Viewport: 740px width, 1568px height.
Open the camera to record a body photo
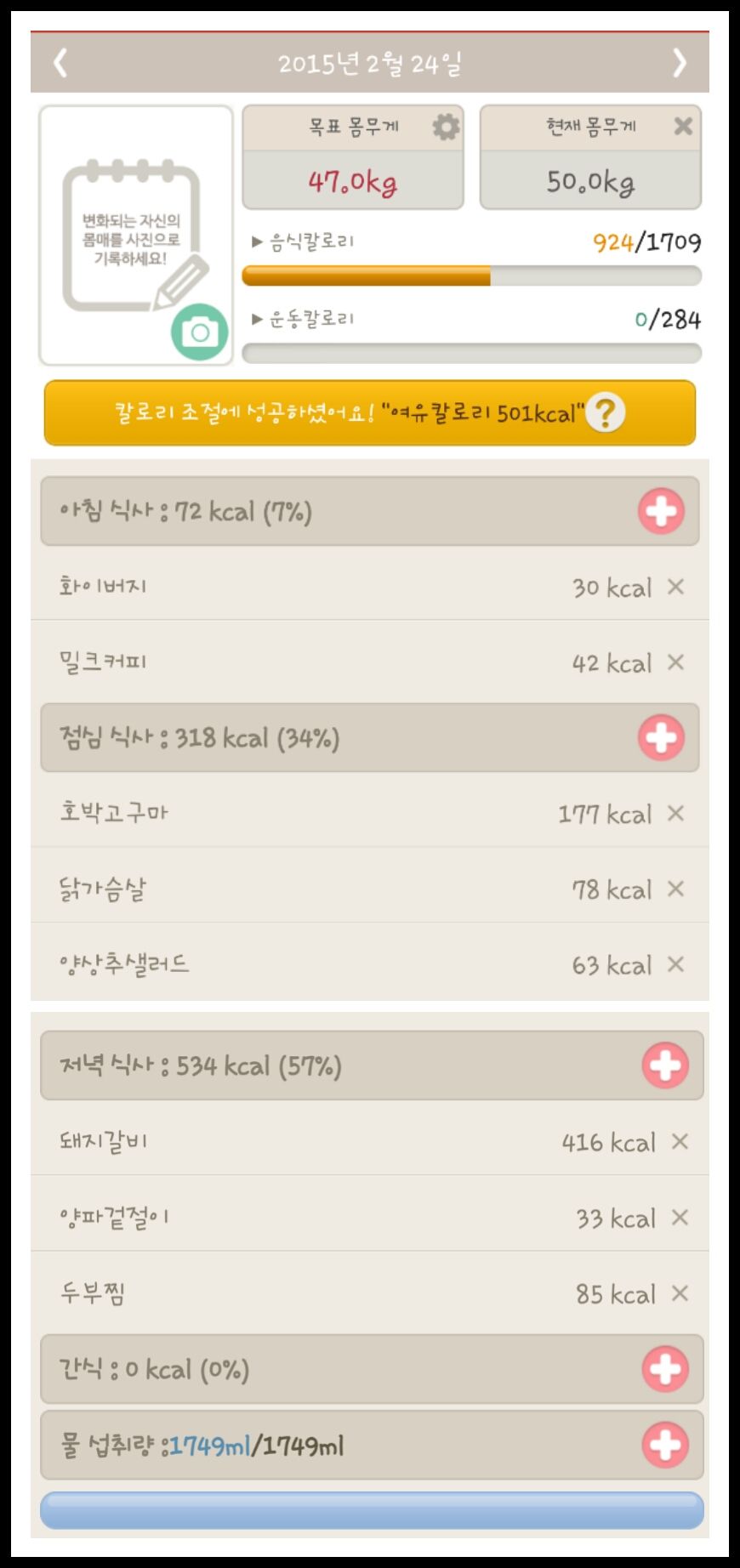tap(200, 332)
